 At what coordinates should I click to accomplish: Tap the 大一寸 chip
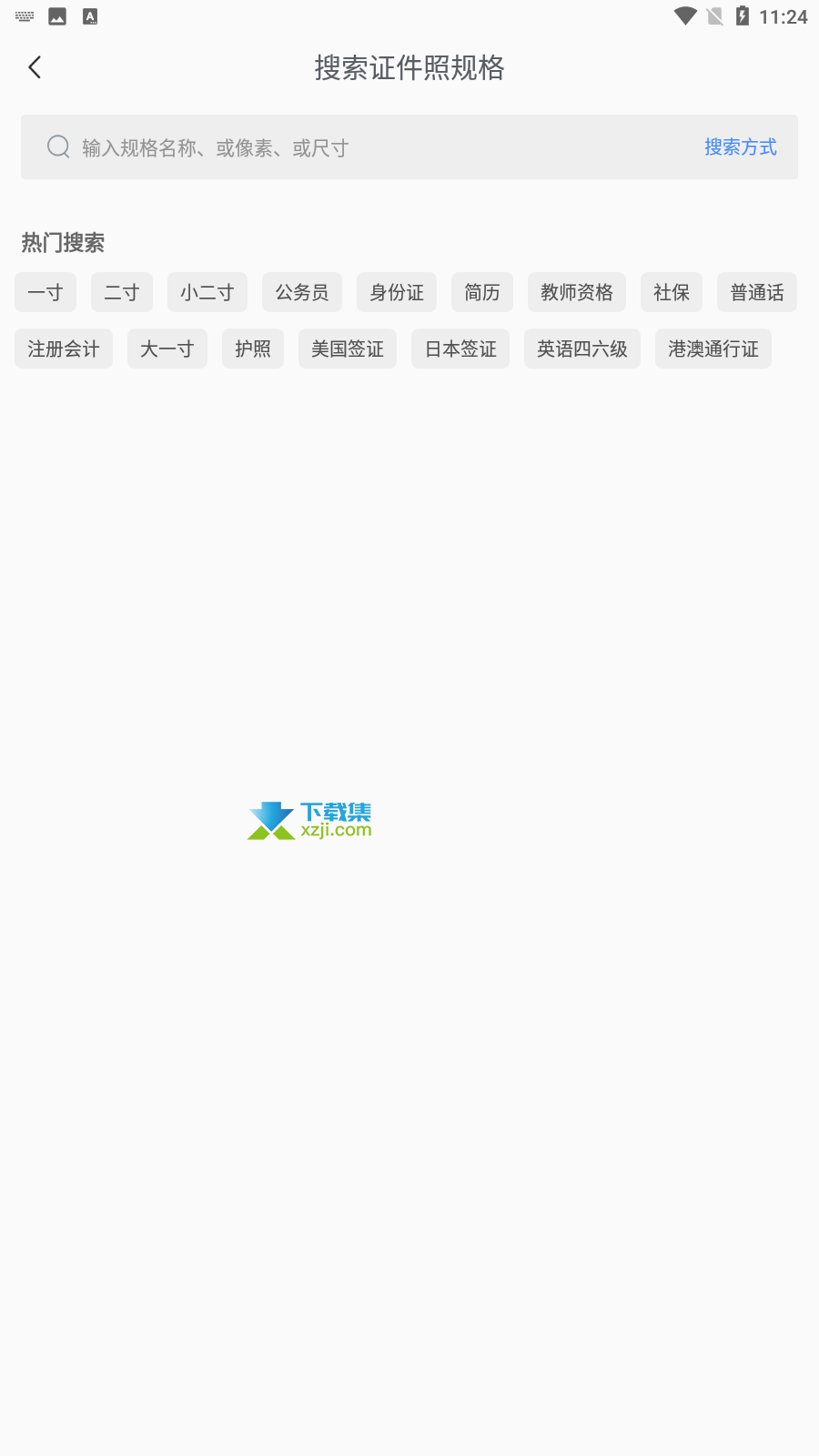tap(167, 349)
